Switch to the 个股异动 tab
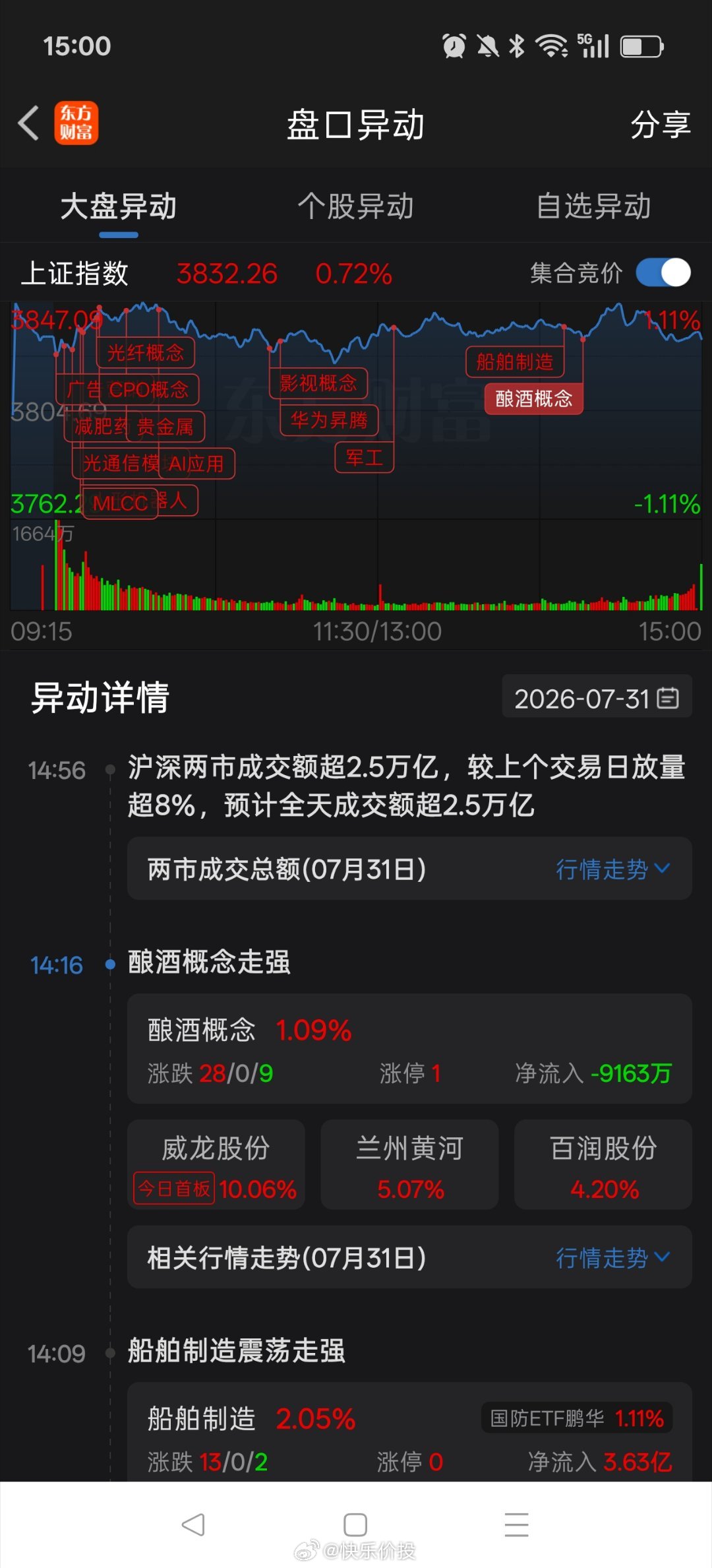Image resolution: width=712 pixels, height=1568 pixels. point(355,206)
